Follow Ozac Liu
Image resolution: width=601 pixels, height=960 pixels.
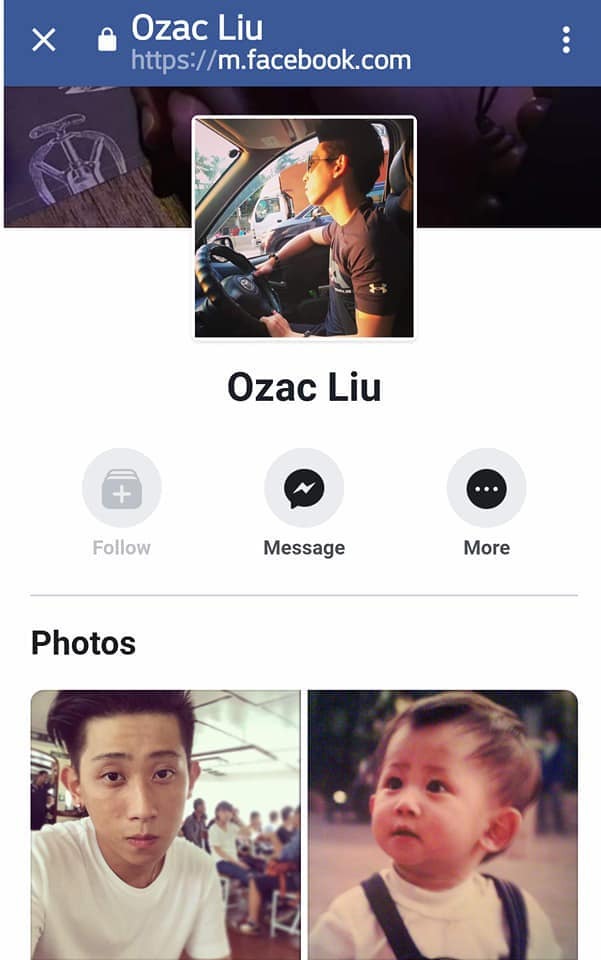121,489
